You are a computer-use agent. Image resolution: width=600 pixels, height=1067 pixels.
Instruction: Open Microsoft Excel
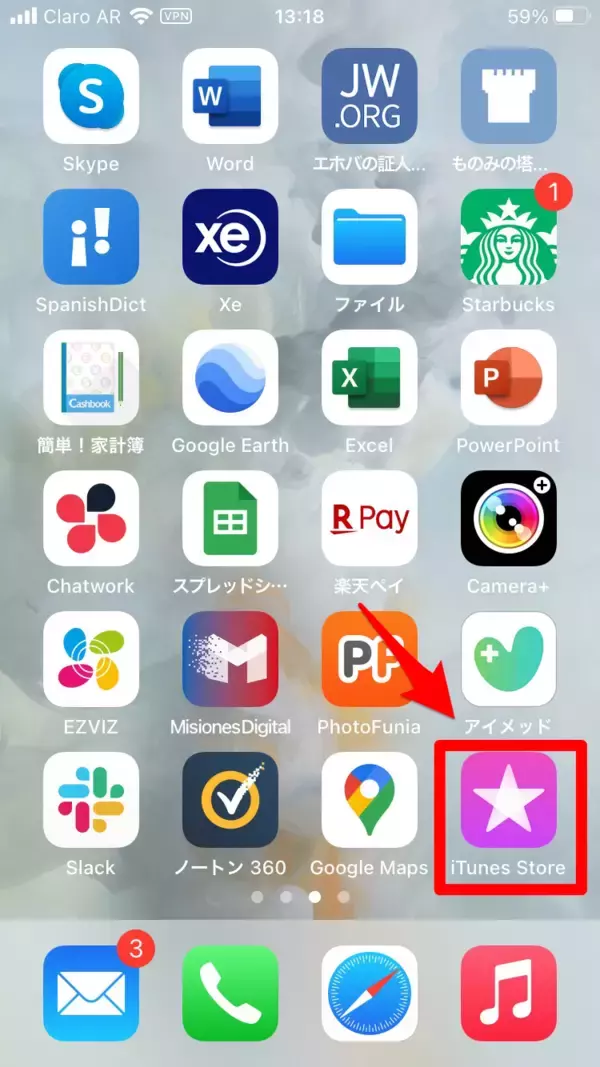369,378
